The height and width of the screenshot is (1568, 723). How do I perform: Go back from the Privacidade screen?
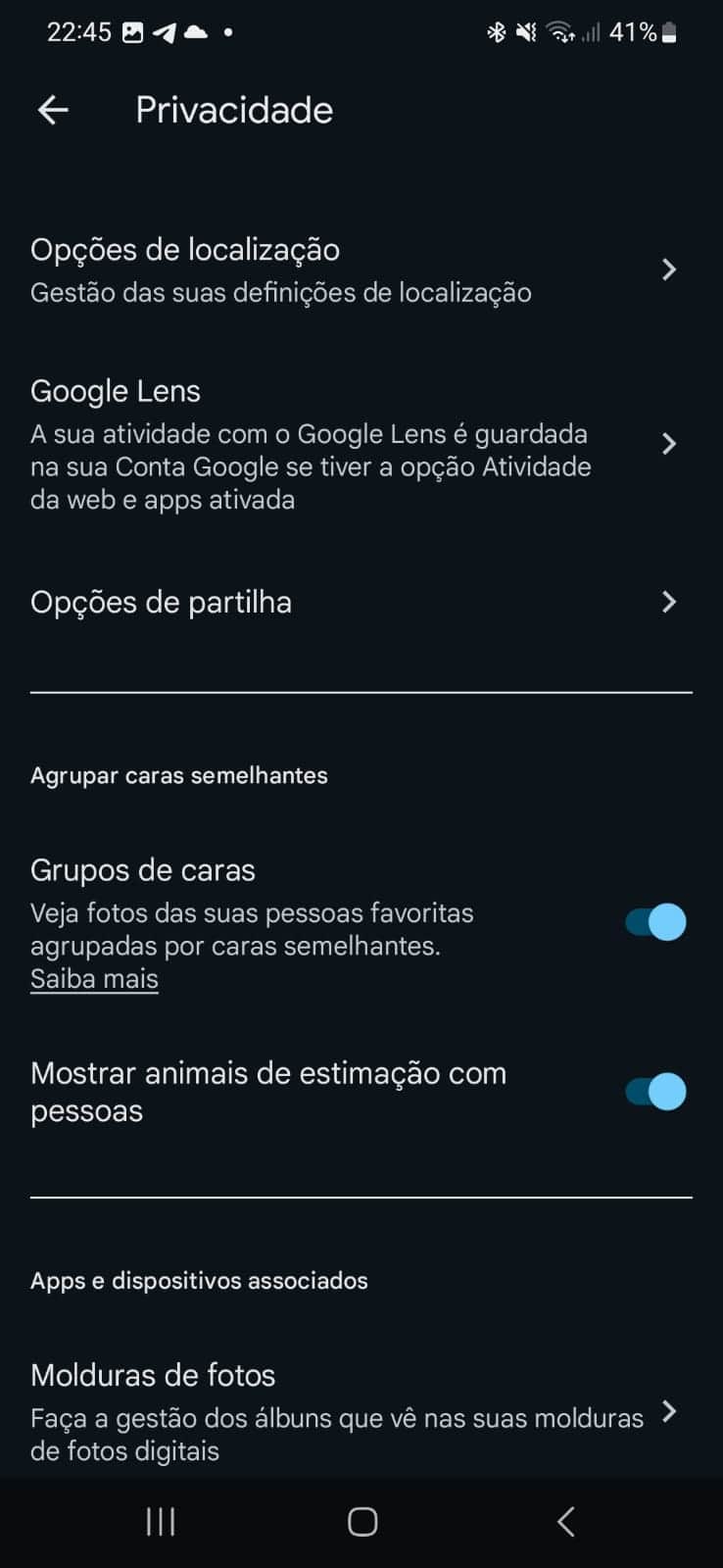[x=53, y=110]
